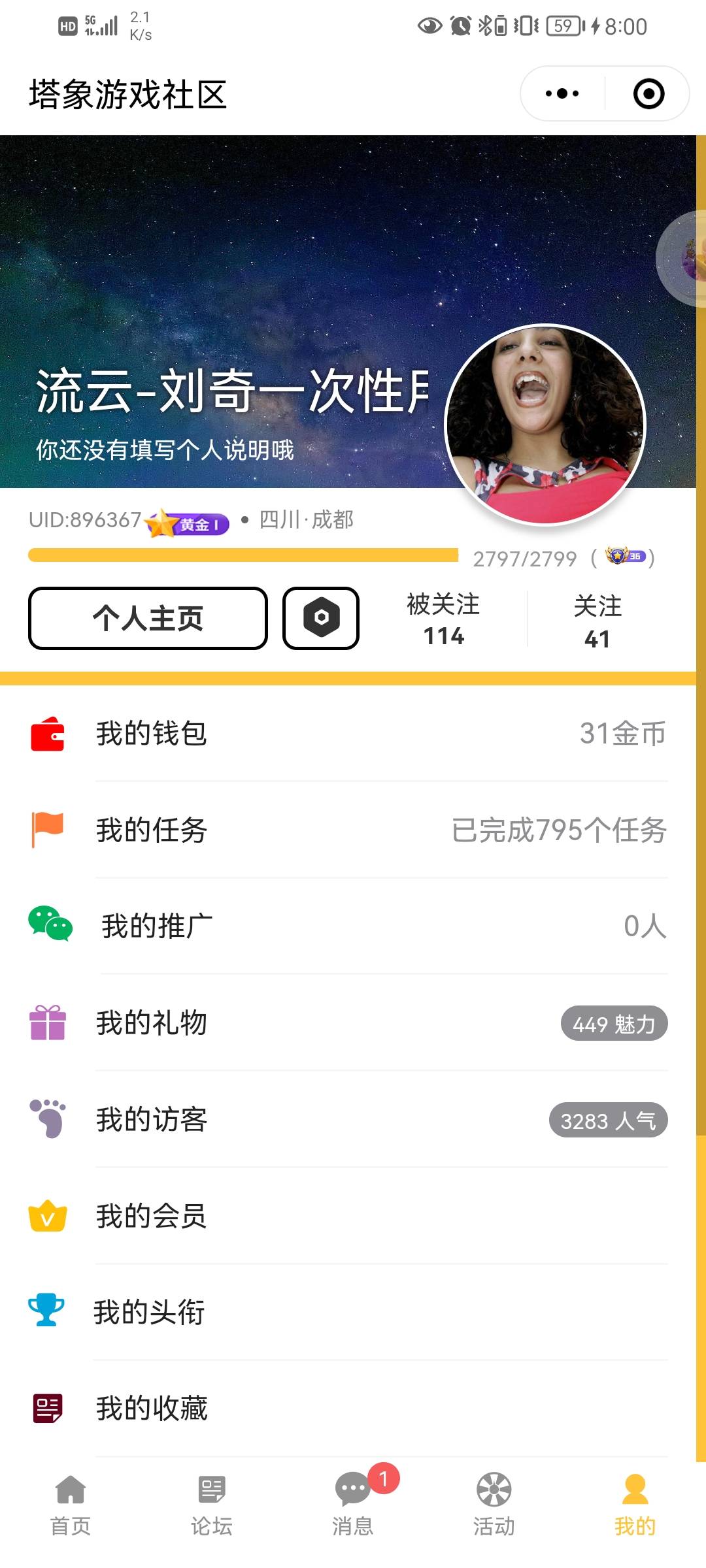
Task: Open 我的礼物 gifts row
Action: 348,1022
